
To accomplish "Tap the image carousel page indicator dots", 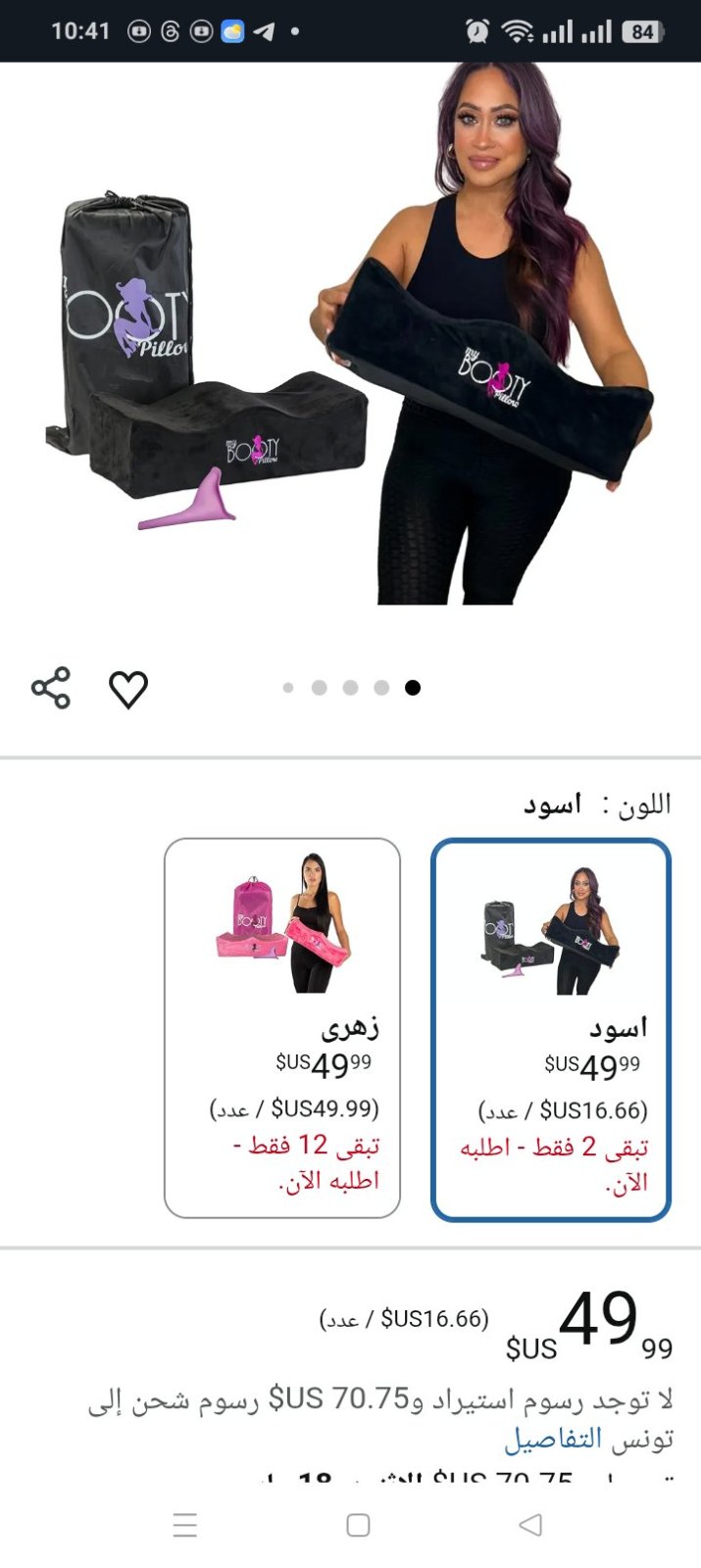I will coord(350,688).
